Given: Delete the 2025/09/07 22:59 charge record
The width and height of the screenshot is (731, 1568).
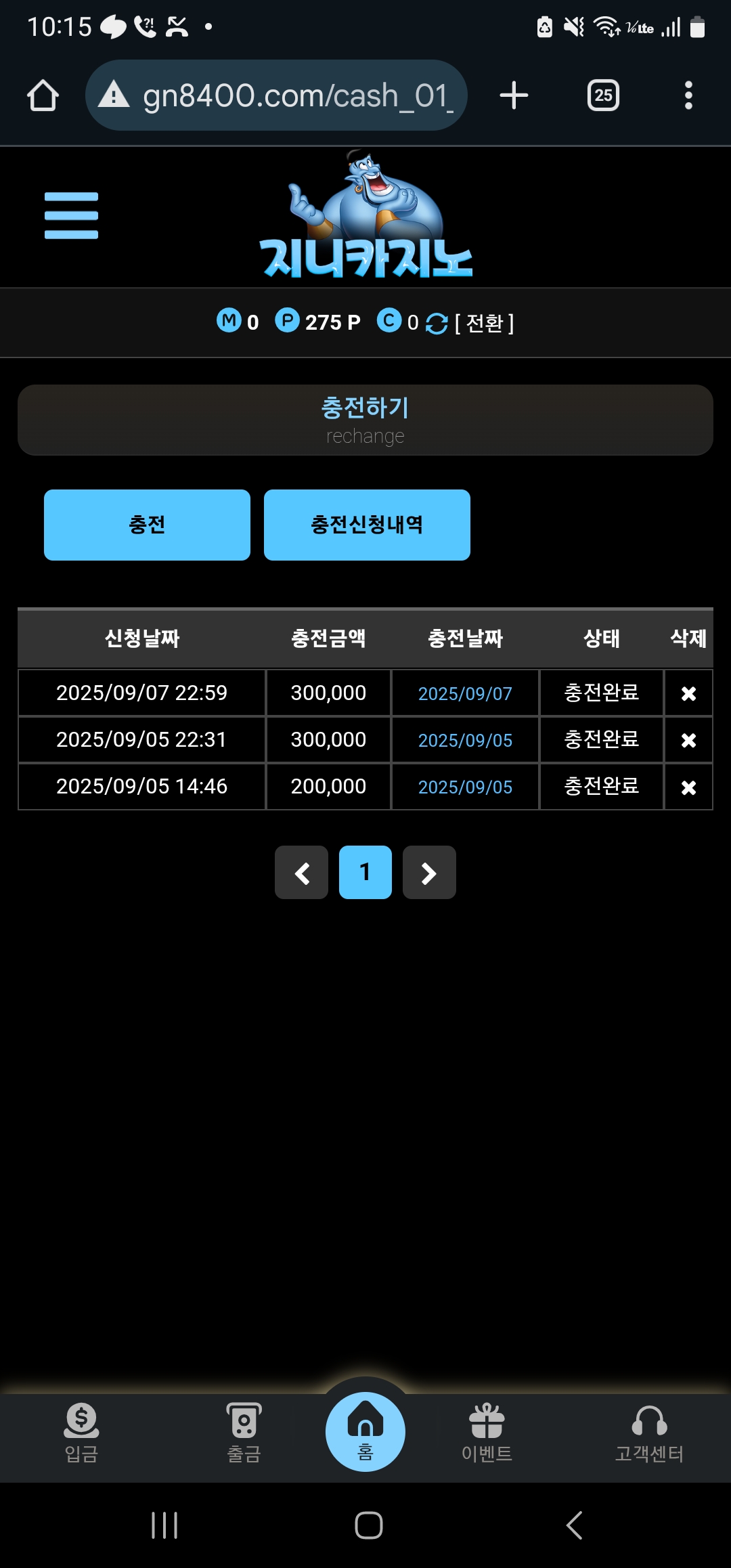Looking at the screenshot, I should (688, 693).
